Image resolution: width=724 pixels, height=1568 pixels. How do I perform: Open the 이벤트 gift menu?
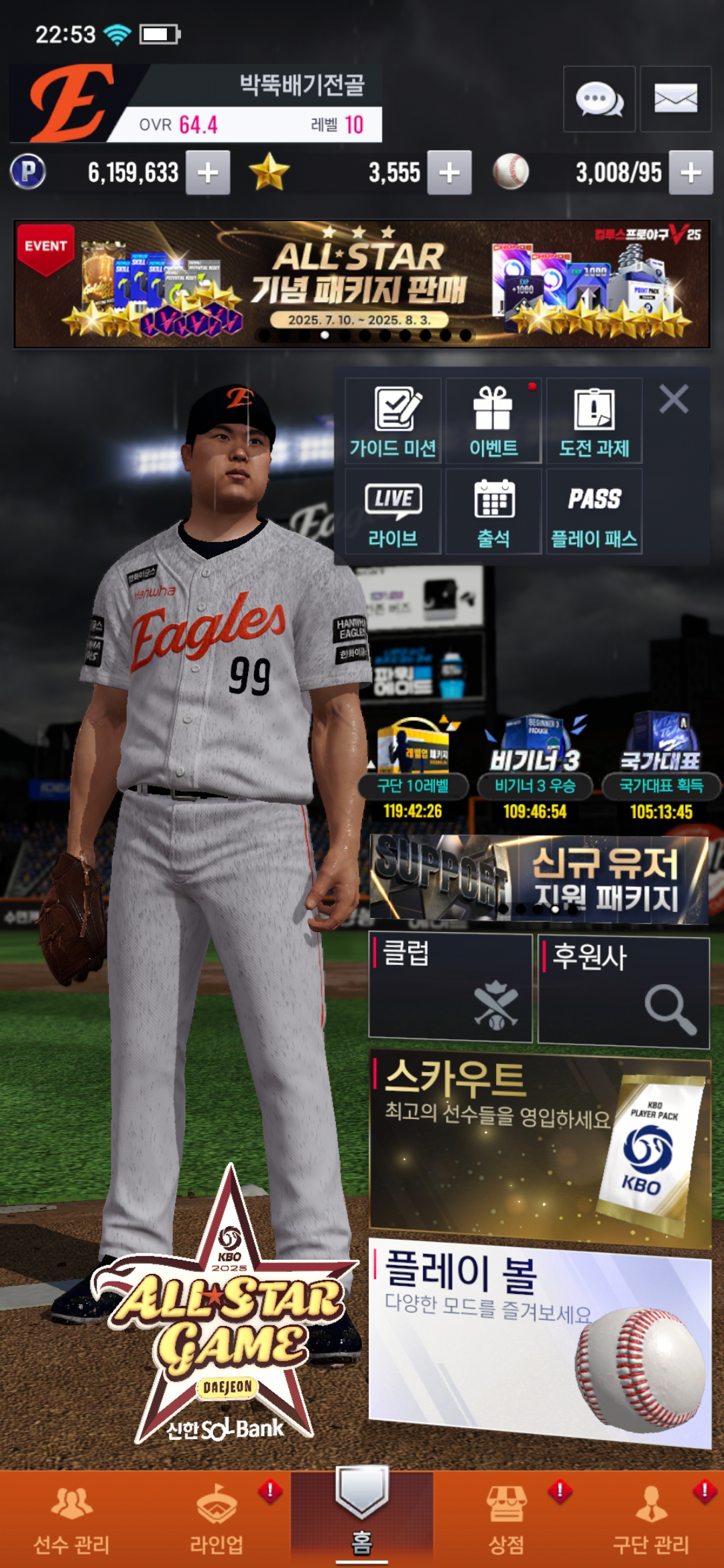pyautogui.click(x=493, y=421)
